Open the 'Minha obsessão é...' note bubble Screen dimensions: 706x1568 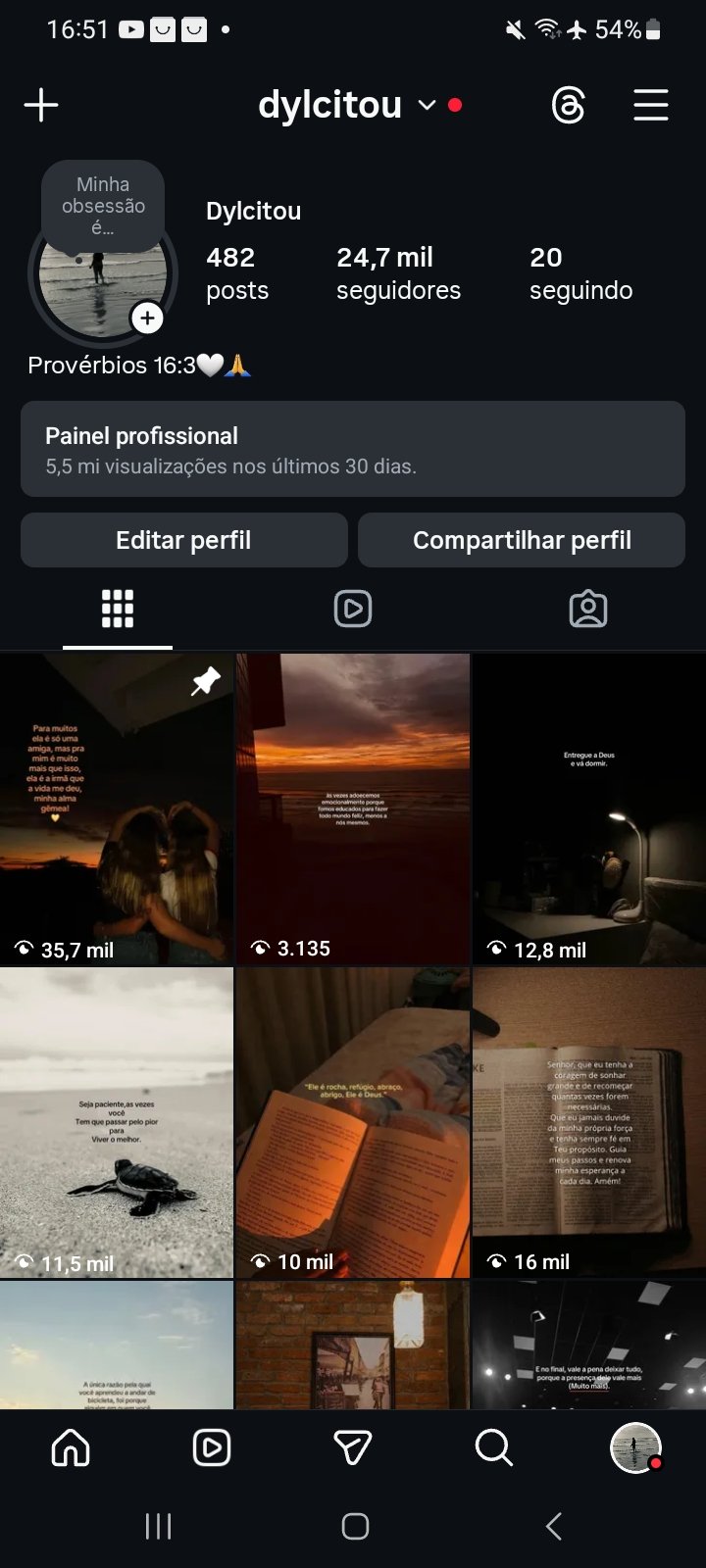tap(103, 206)
